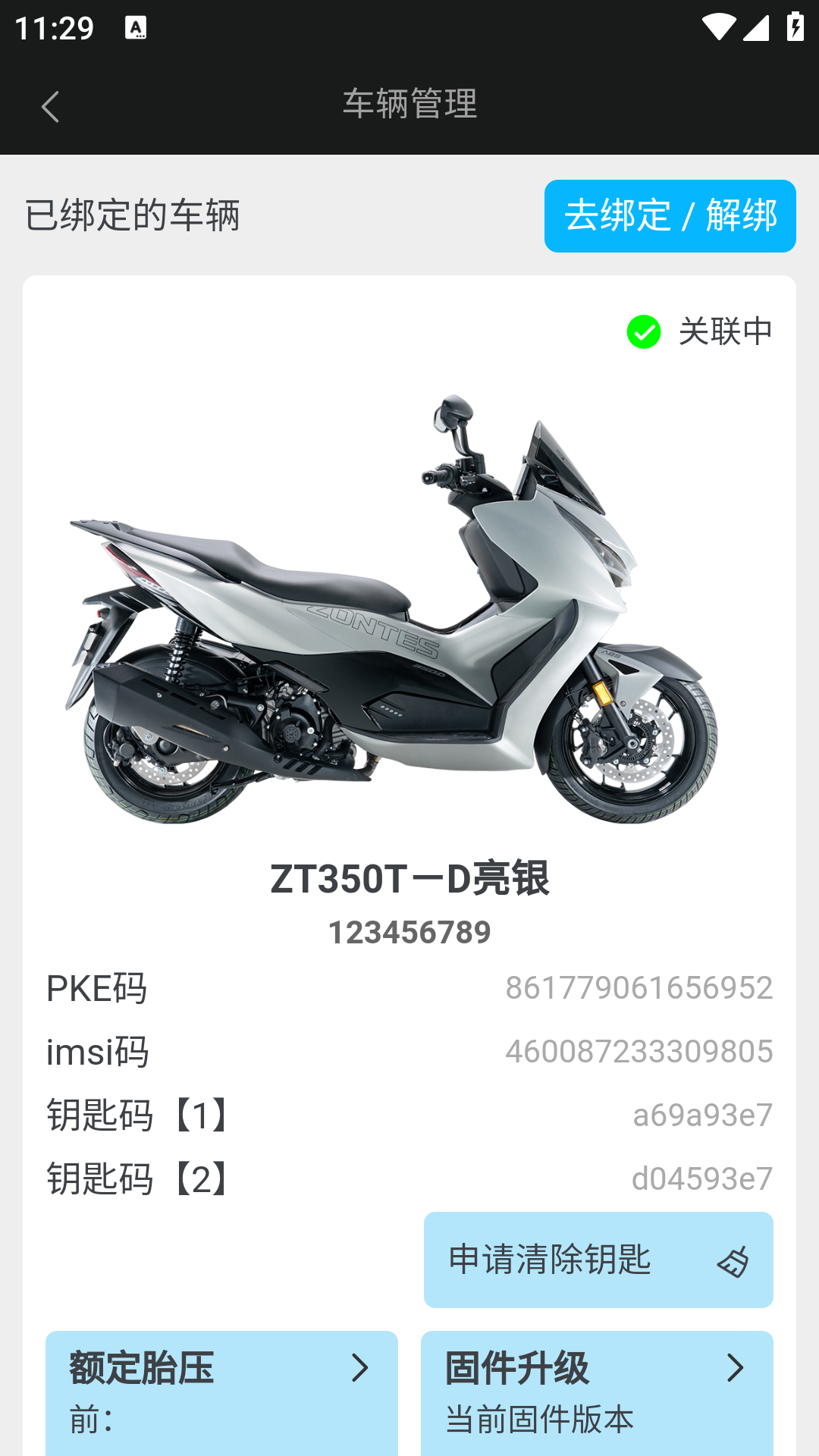Select the PKE码 value 861779061656952
Image resolution: width=819 pixels, height=1456 pixels.
pyautogui.click(x=639, y=988)
